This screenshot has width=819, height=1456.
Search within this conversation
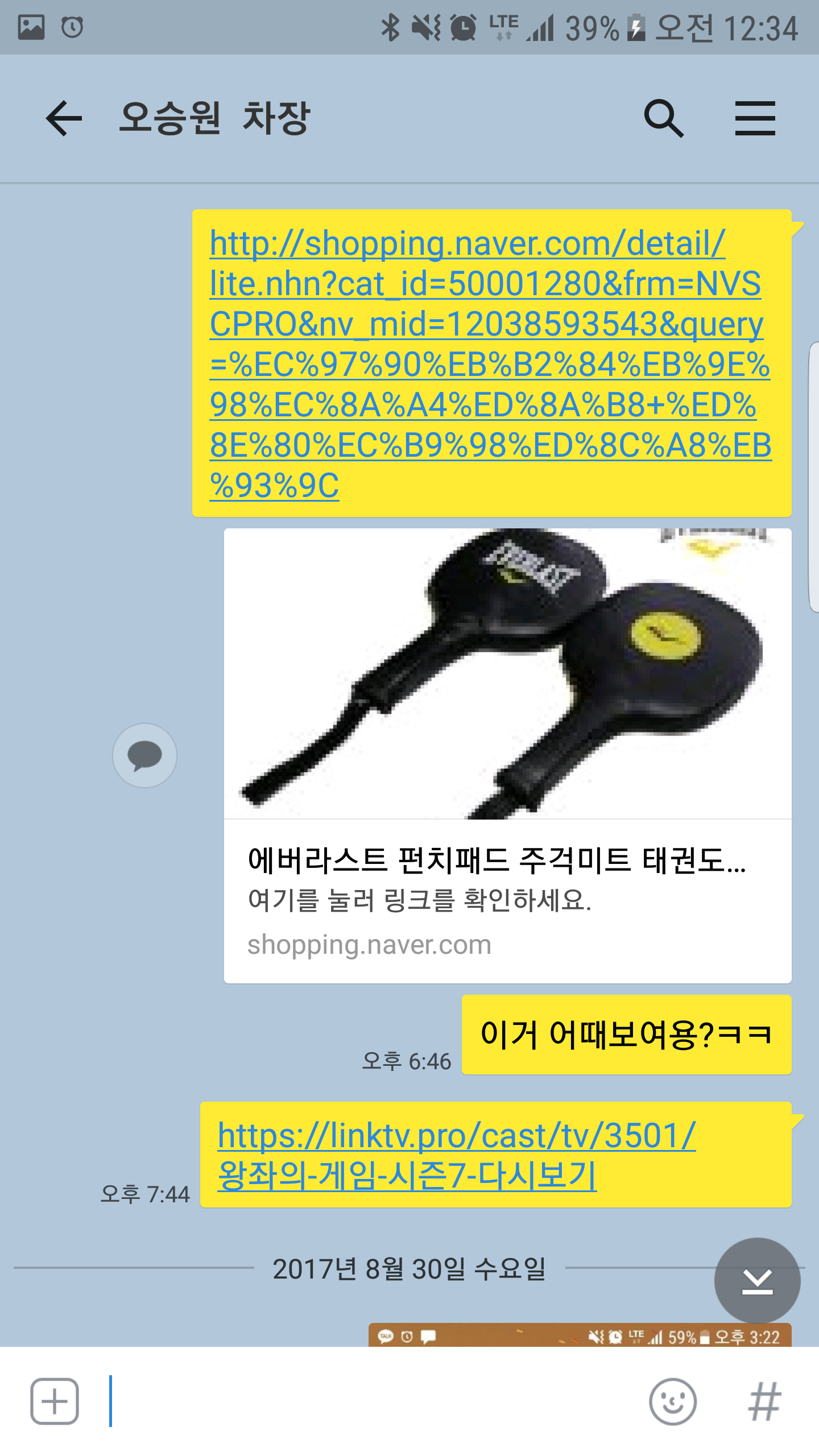(x=663, y=118)
